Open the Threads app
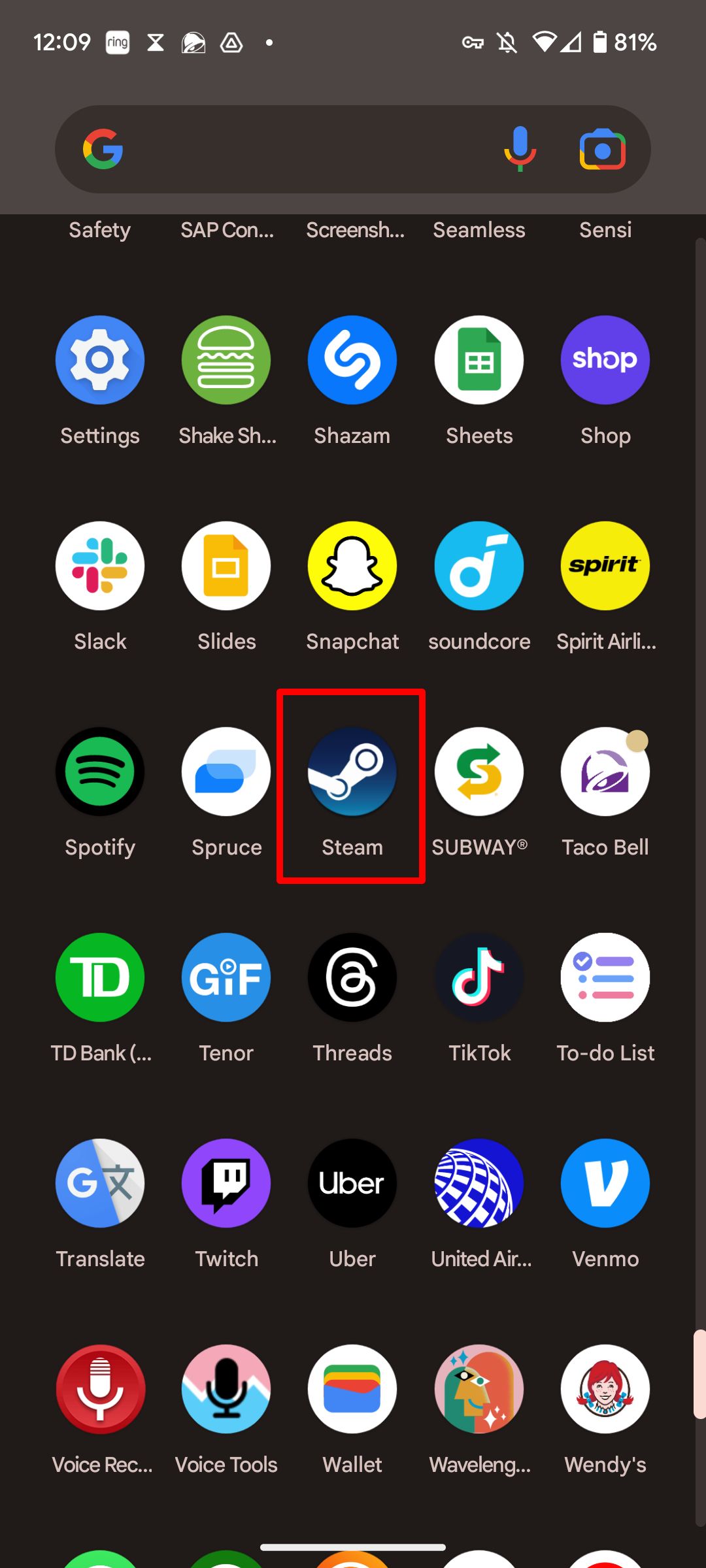 pos(352,977)
